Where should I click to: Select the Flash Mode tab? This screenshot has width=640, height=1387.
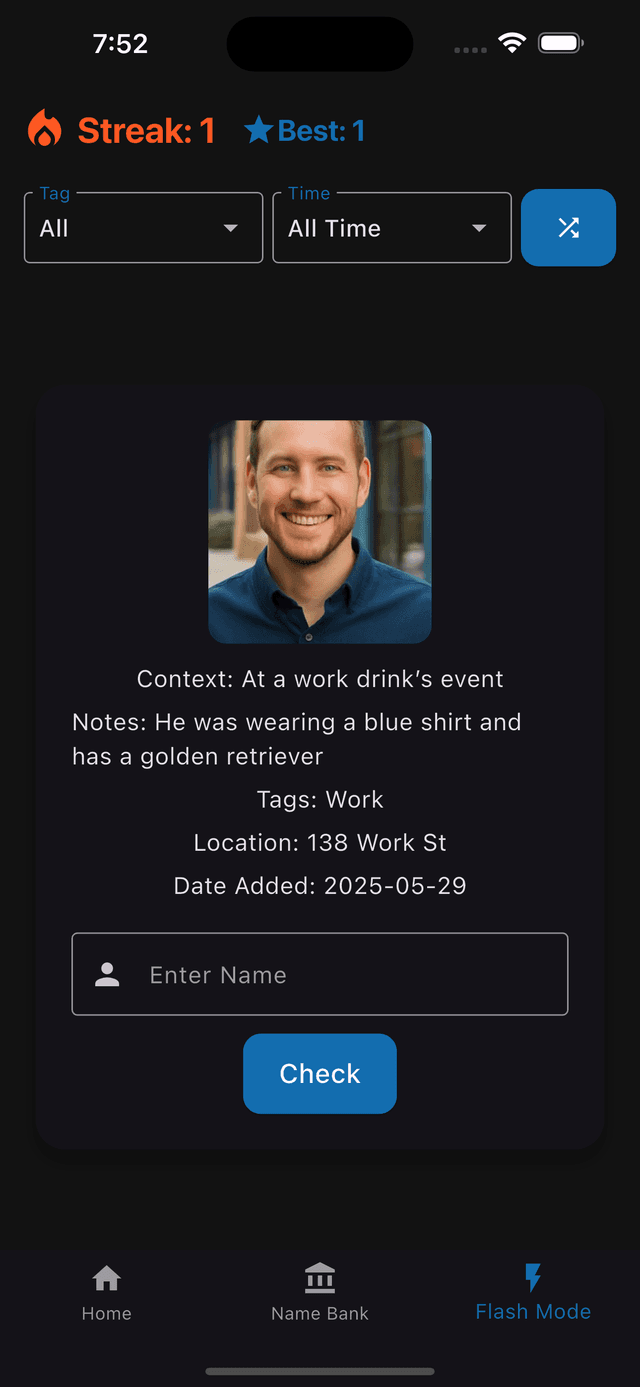tap(533, 1292)
